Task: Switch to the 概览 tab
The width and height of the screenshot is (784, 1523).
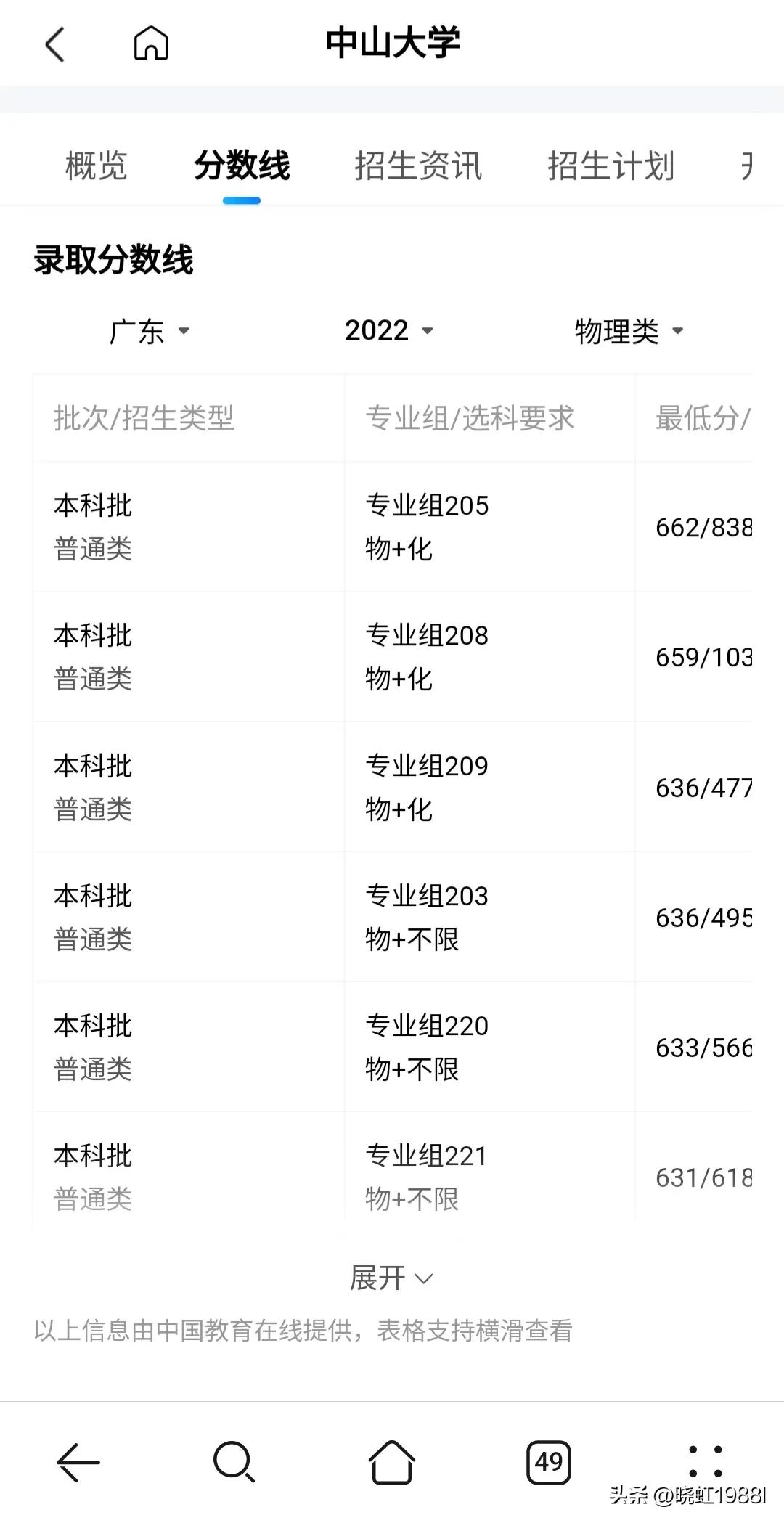Action: click(x=97, y=166)
